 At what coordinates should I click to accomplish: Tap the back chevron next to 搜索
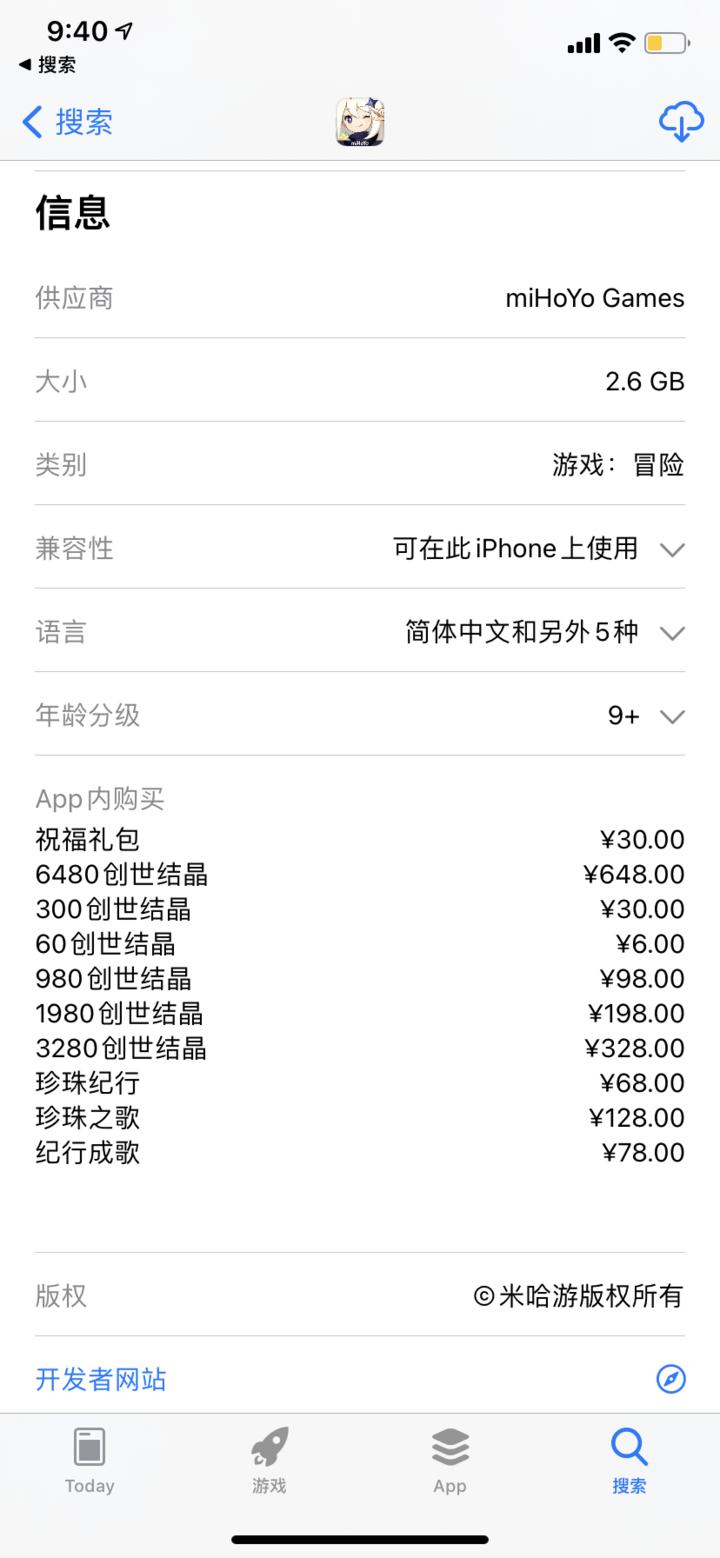(x=30, y=122)
